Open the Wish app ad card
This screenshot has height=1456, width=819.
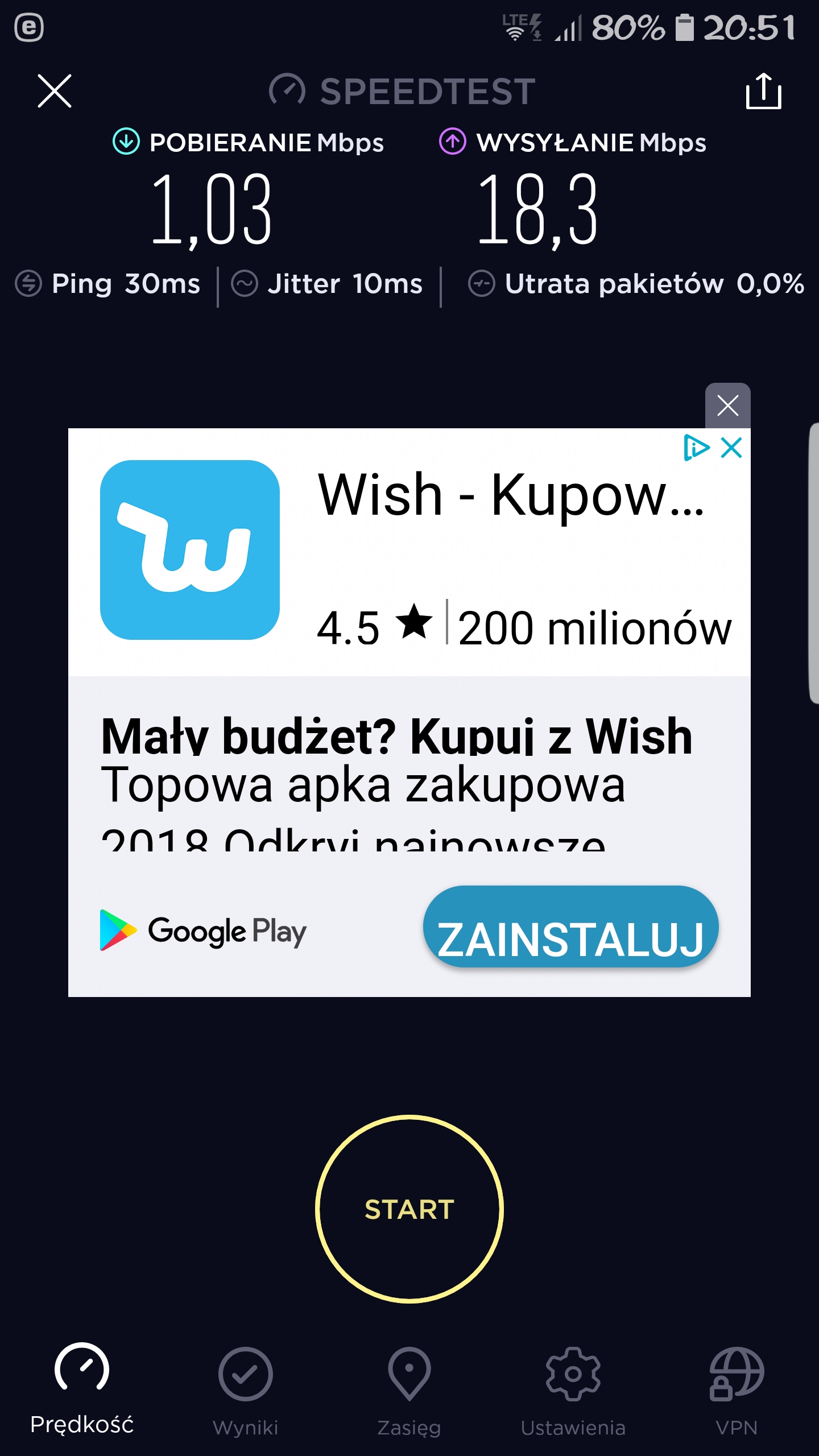[x=409, y=712]
